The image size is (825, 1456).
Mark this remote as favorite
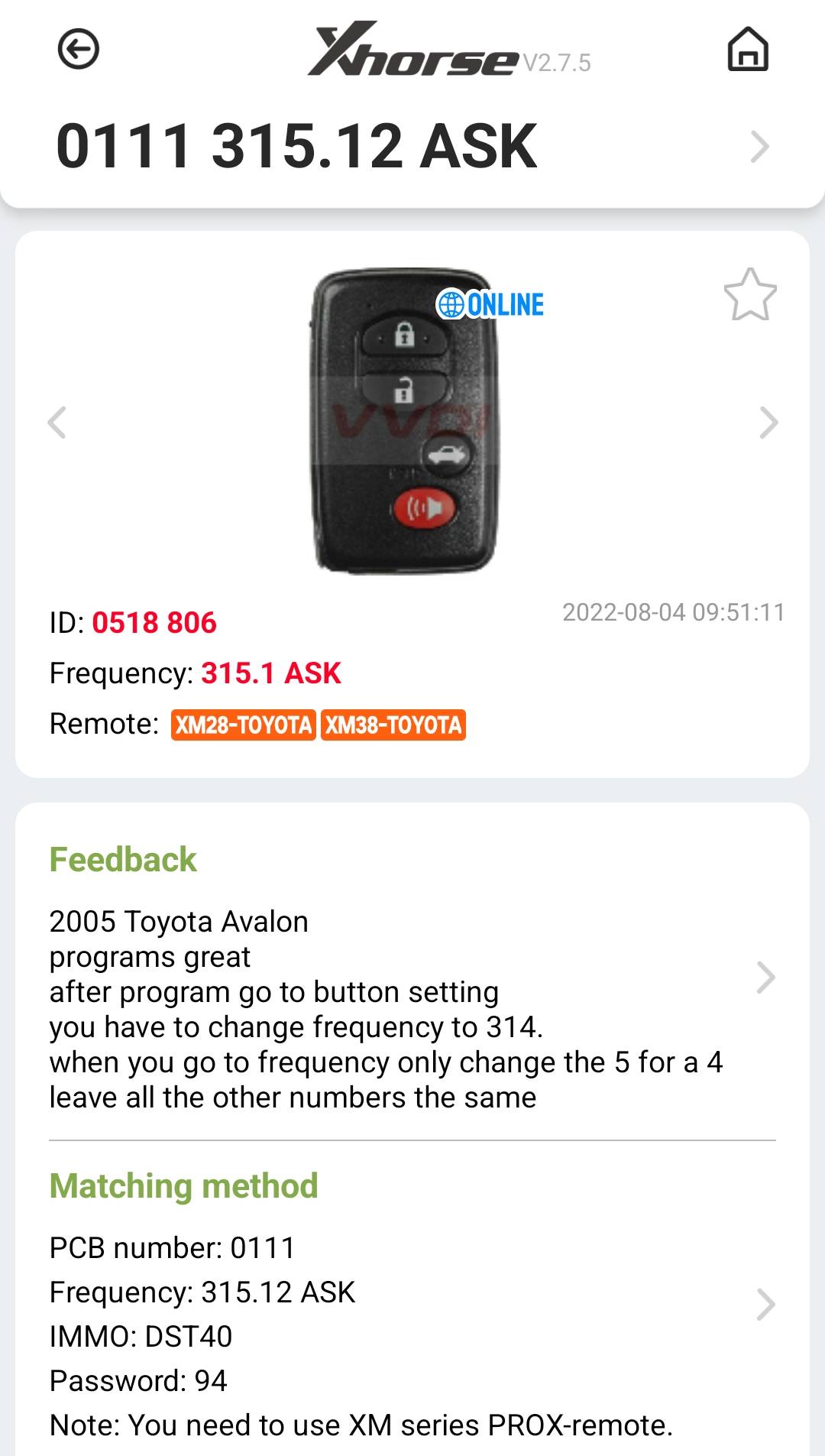[x=750, y=295]
